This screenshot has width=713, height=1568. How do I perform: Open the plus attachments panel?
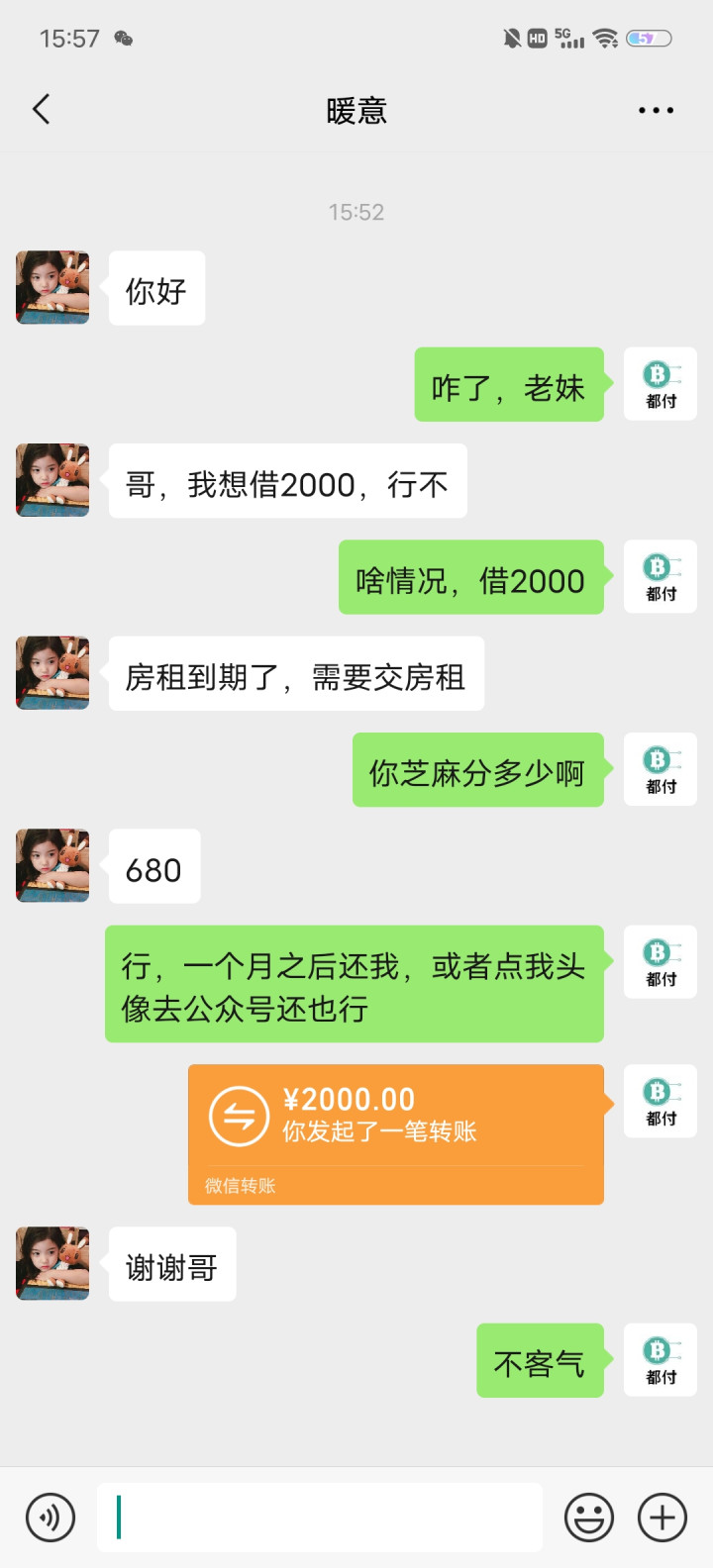[662, 1517]
